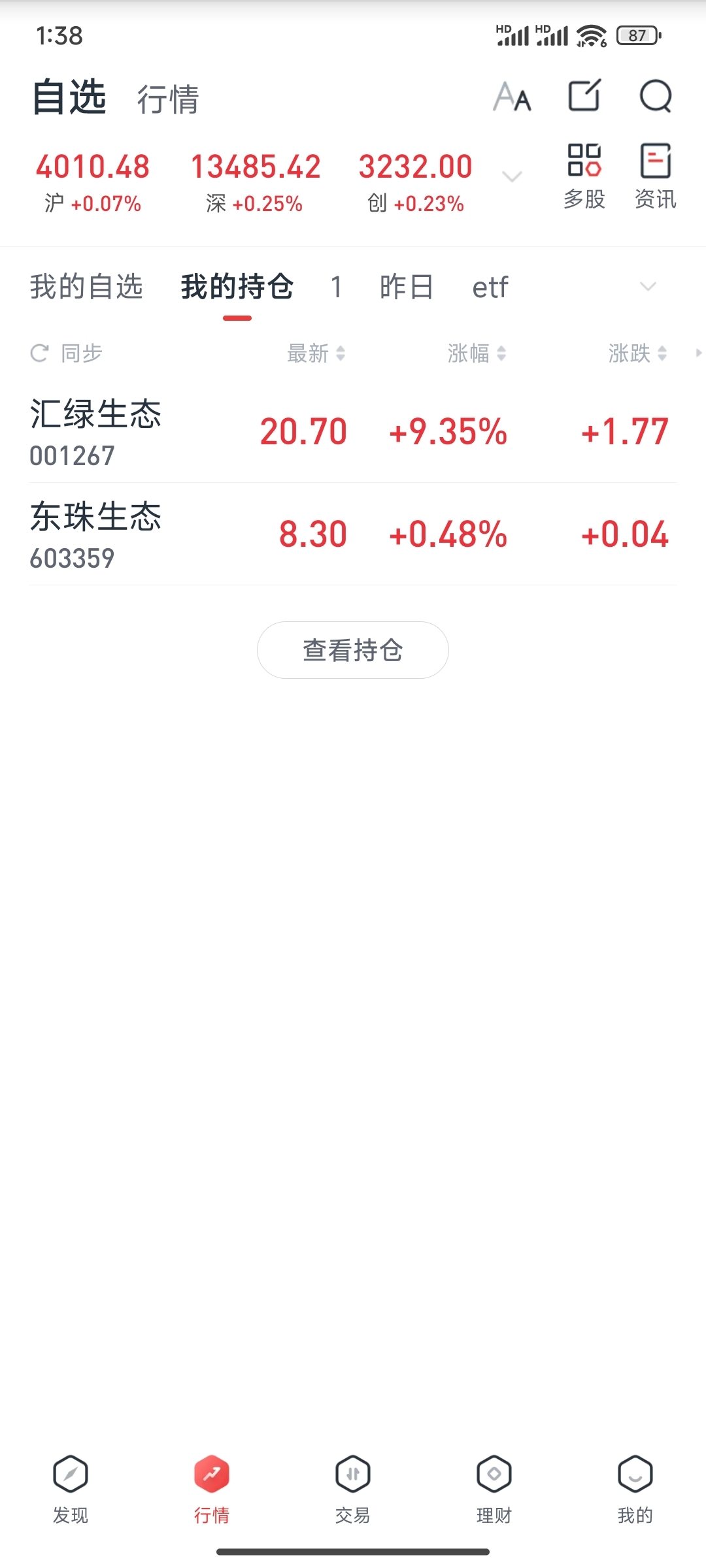
Task: Open the font size adjustment icon
Action: [x=512, y=97]
